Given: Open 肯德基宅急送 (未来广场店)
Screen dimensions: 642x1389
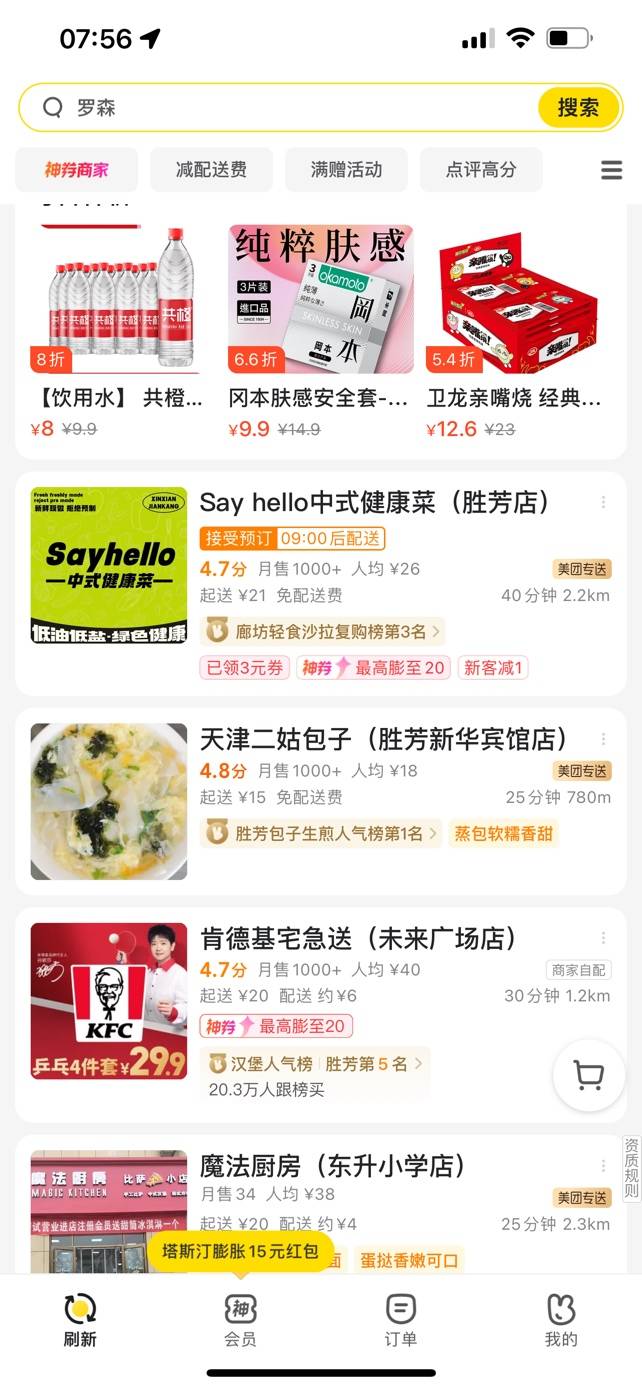Looking at the screenshot, I should click(x=358, y=939).
